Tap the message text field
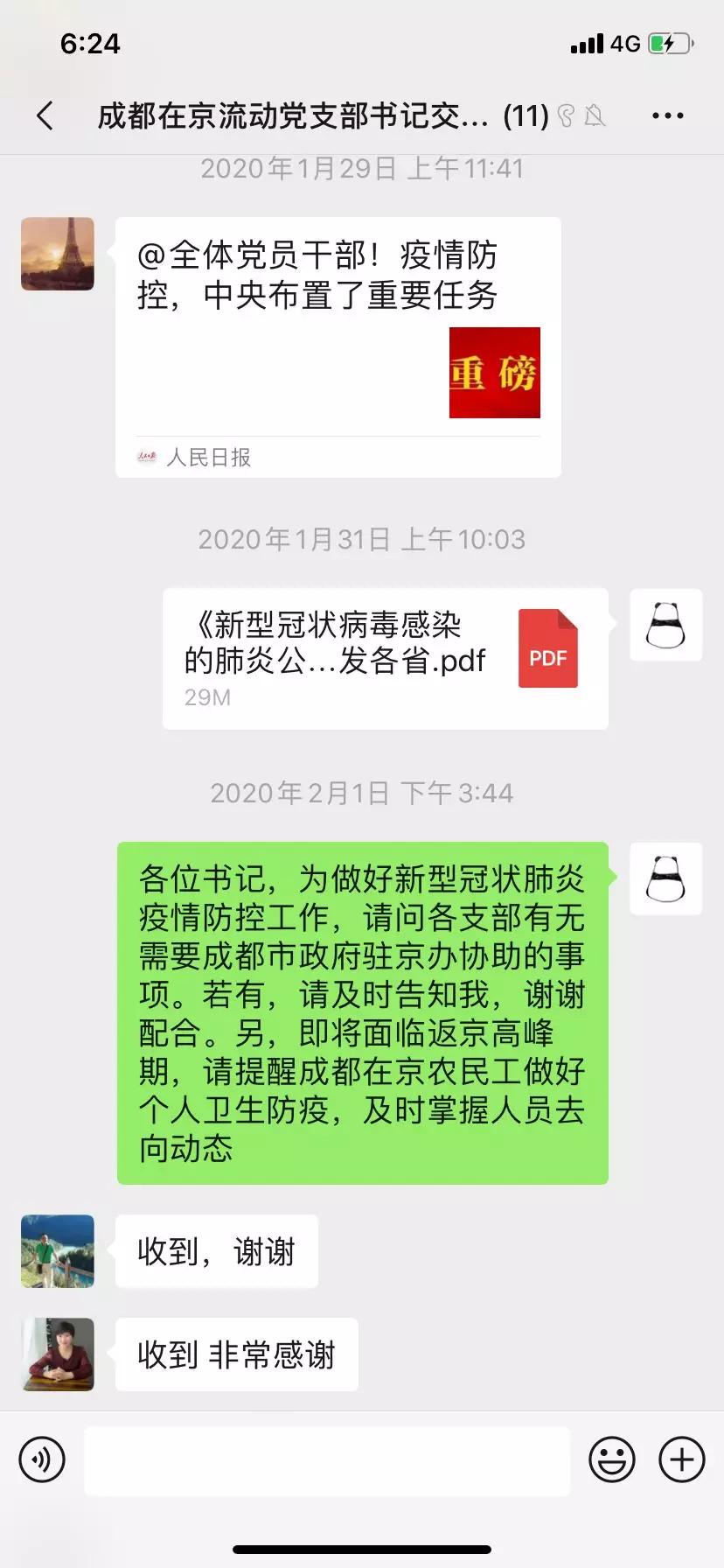The image size is (724, 1568). click(x=327, y=1459)
